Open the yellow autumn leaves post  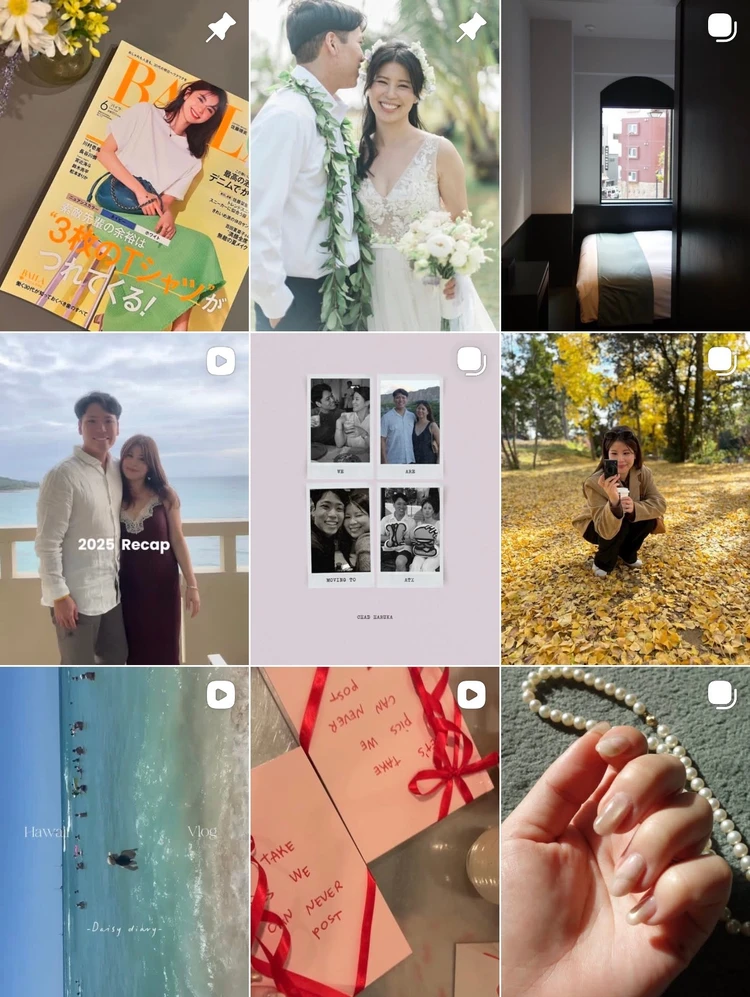tap(625, 498)
